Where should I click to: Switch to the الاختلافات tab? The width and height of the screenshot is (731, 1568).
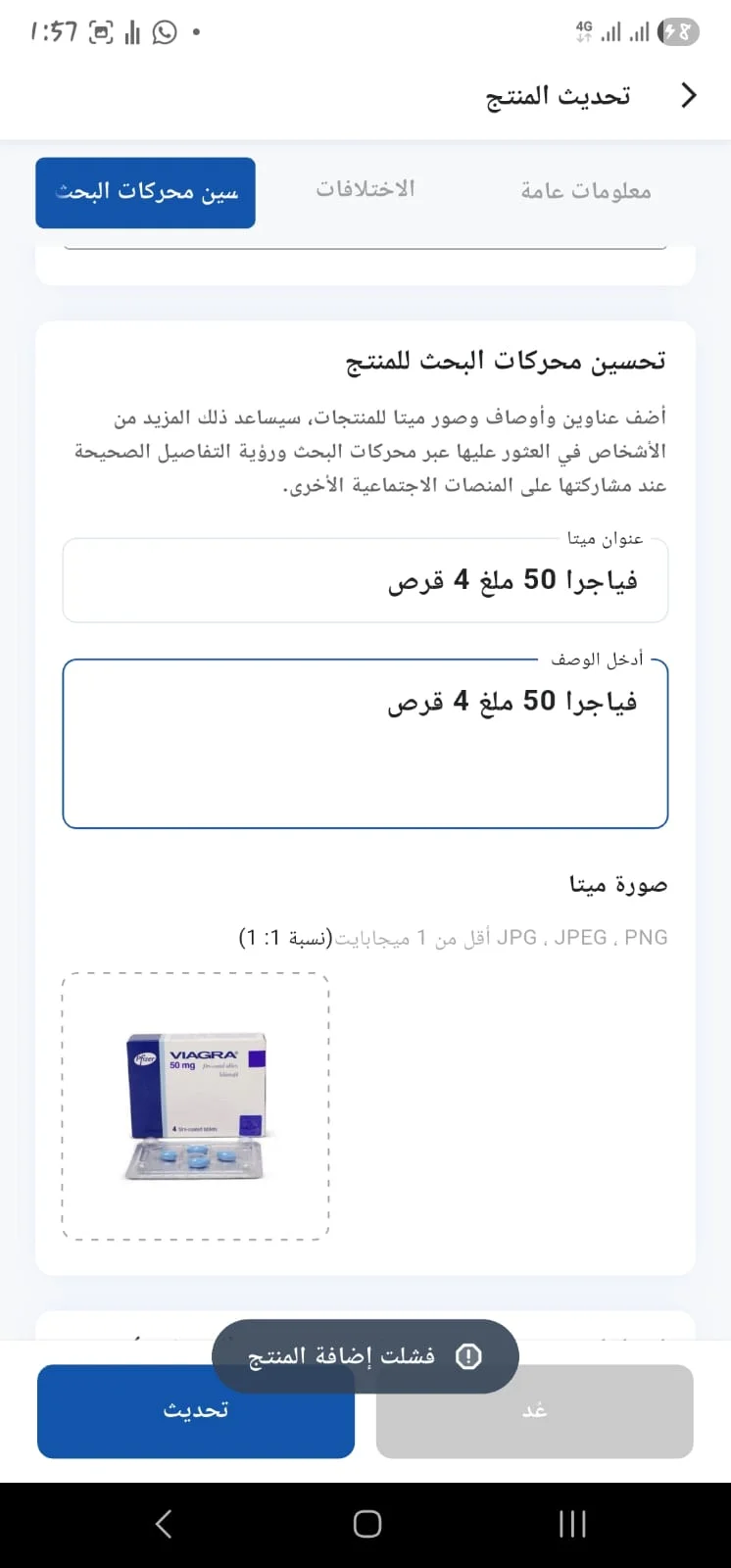(365, 188)
